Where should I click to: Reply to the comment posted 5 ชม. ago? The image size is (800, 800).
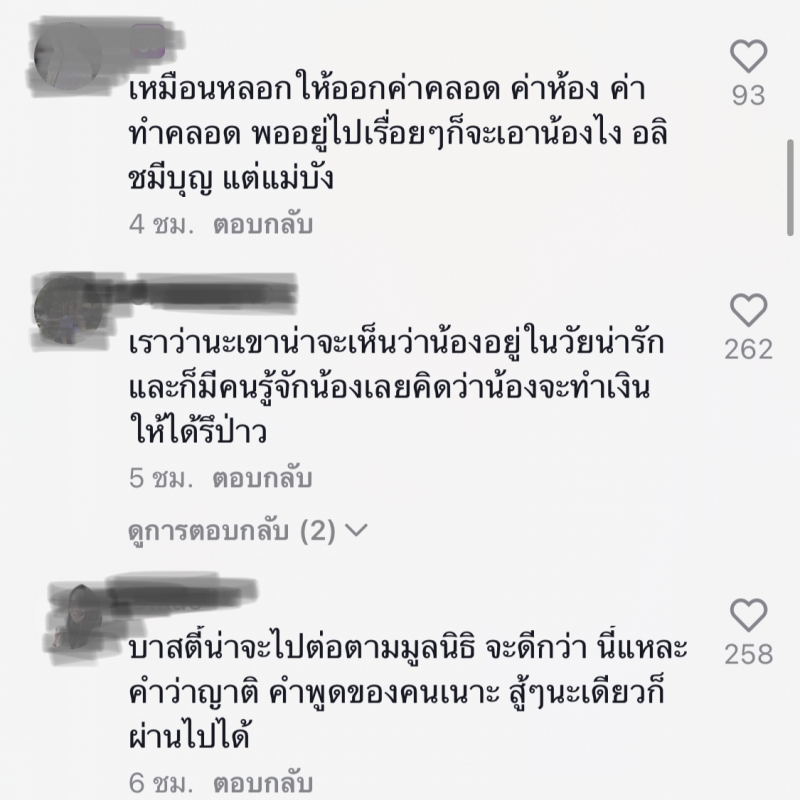[262, 478]
